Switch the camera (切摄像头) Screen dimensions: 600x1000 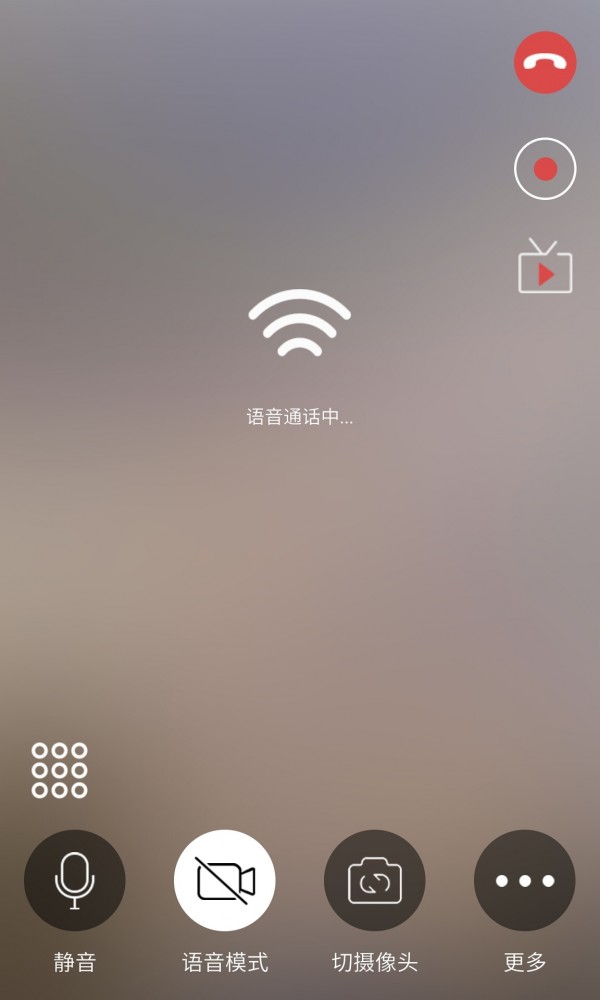click(375, 880)
